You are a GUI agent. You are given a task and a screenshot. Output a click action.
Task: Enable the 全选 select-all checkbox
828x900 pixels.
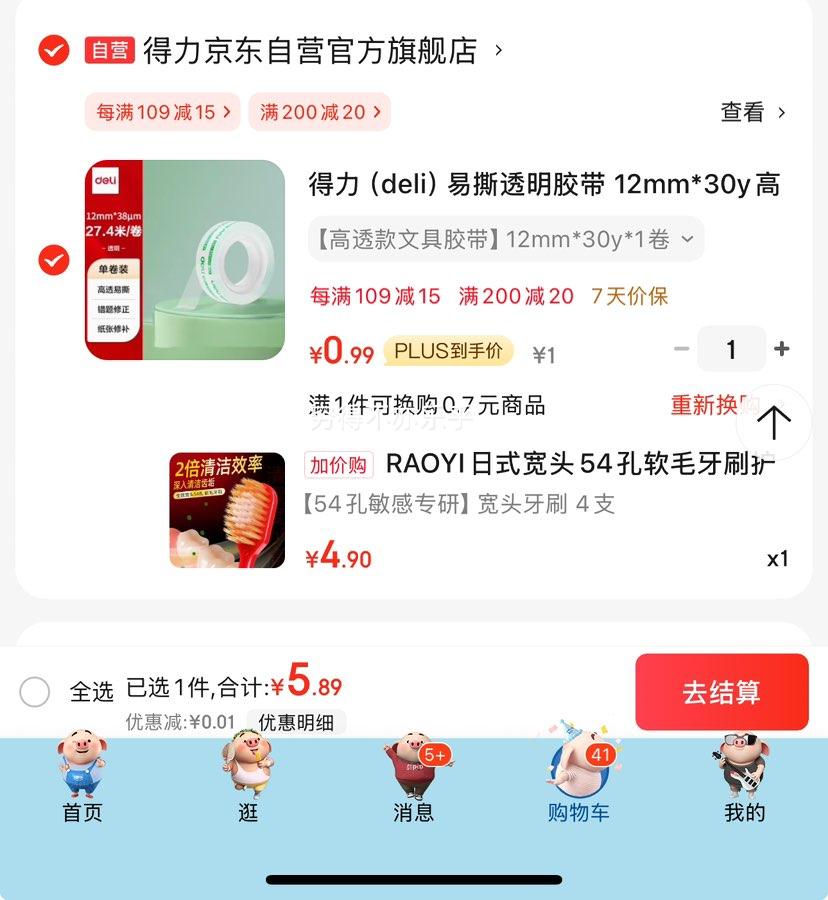point(35,691)
